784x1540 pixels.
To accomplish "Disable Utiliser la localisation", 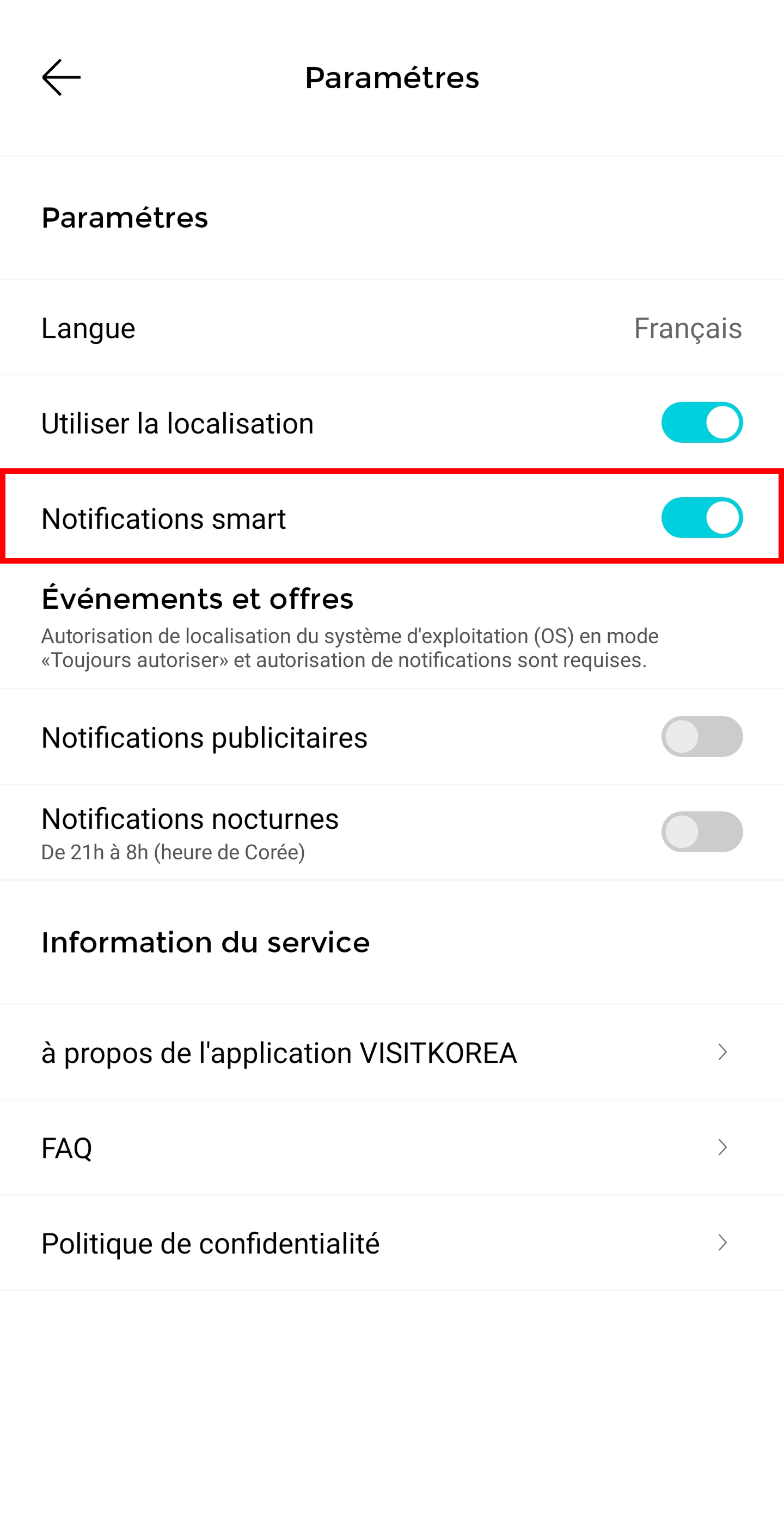I will point(702,423).
